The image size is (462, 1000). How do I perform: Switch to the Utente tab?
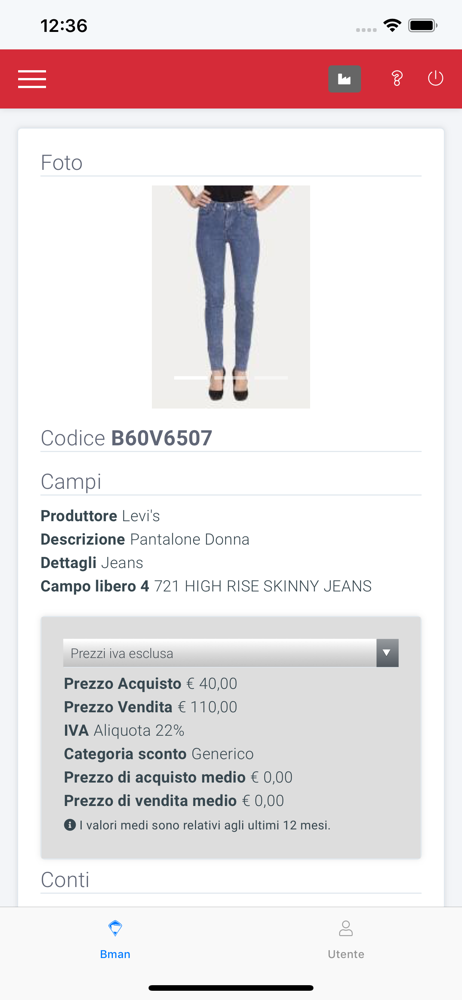point(346,940)
